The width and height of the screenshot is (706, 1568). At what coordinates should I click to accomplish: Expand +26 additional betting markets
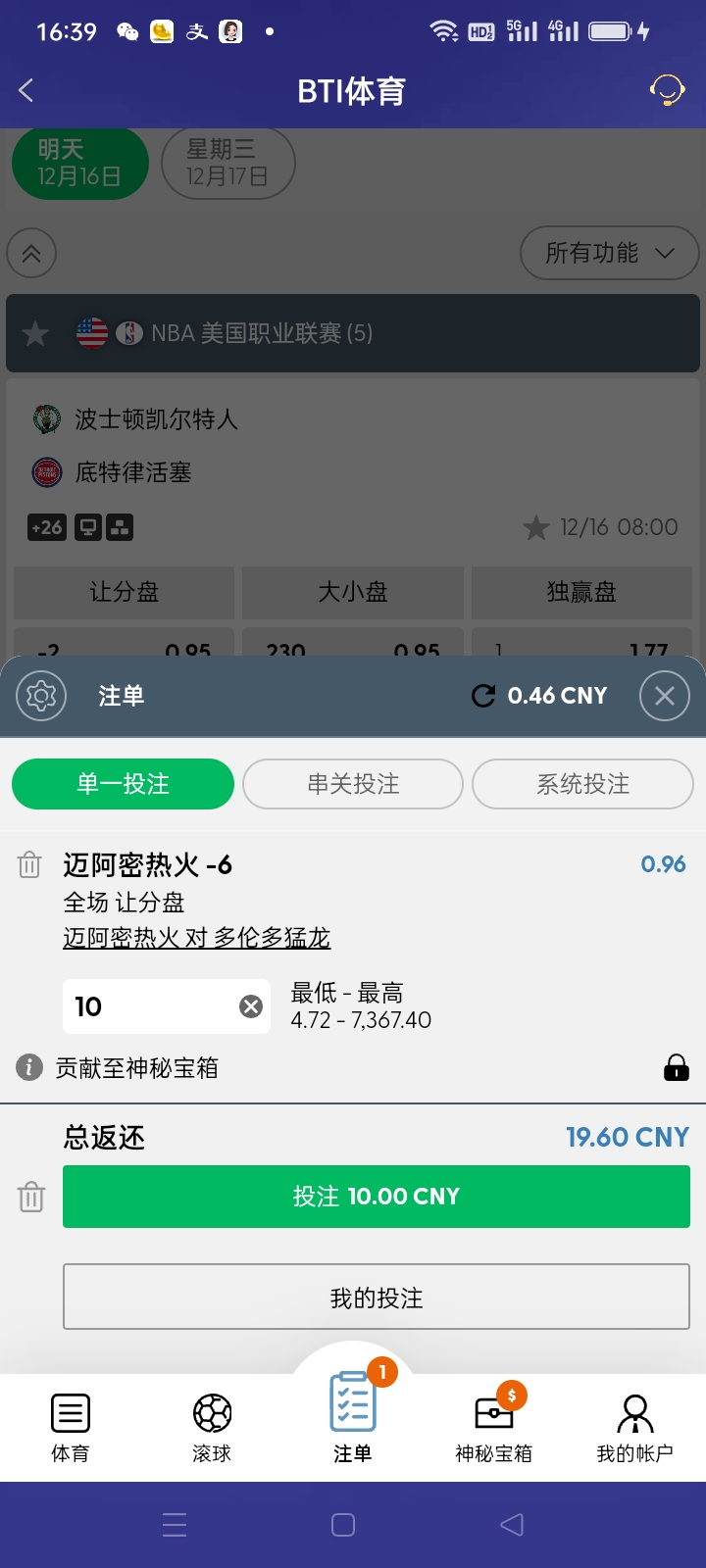pyautogui.click(x=47, y=527)
